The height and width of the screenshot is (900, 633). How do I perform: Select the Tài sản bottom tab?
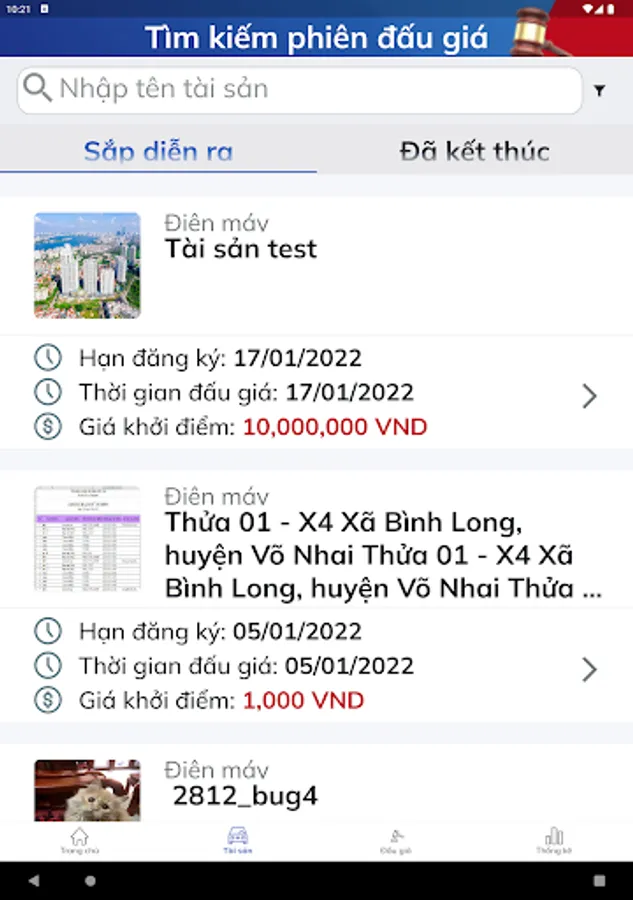(x=238, y=841)
